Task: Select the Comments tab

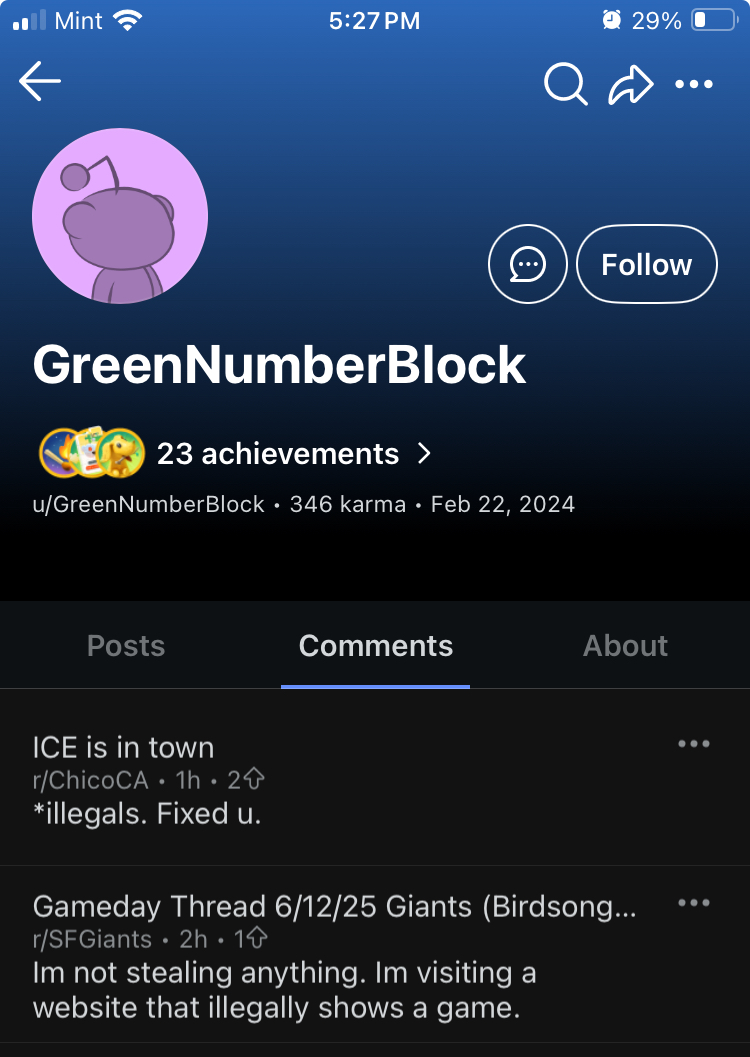Action: [x=375, y=646]
